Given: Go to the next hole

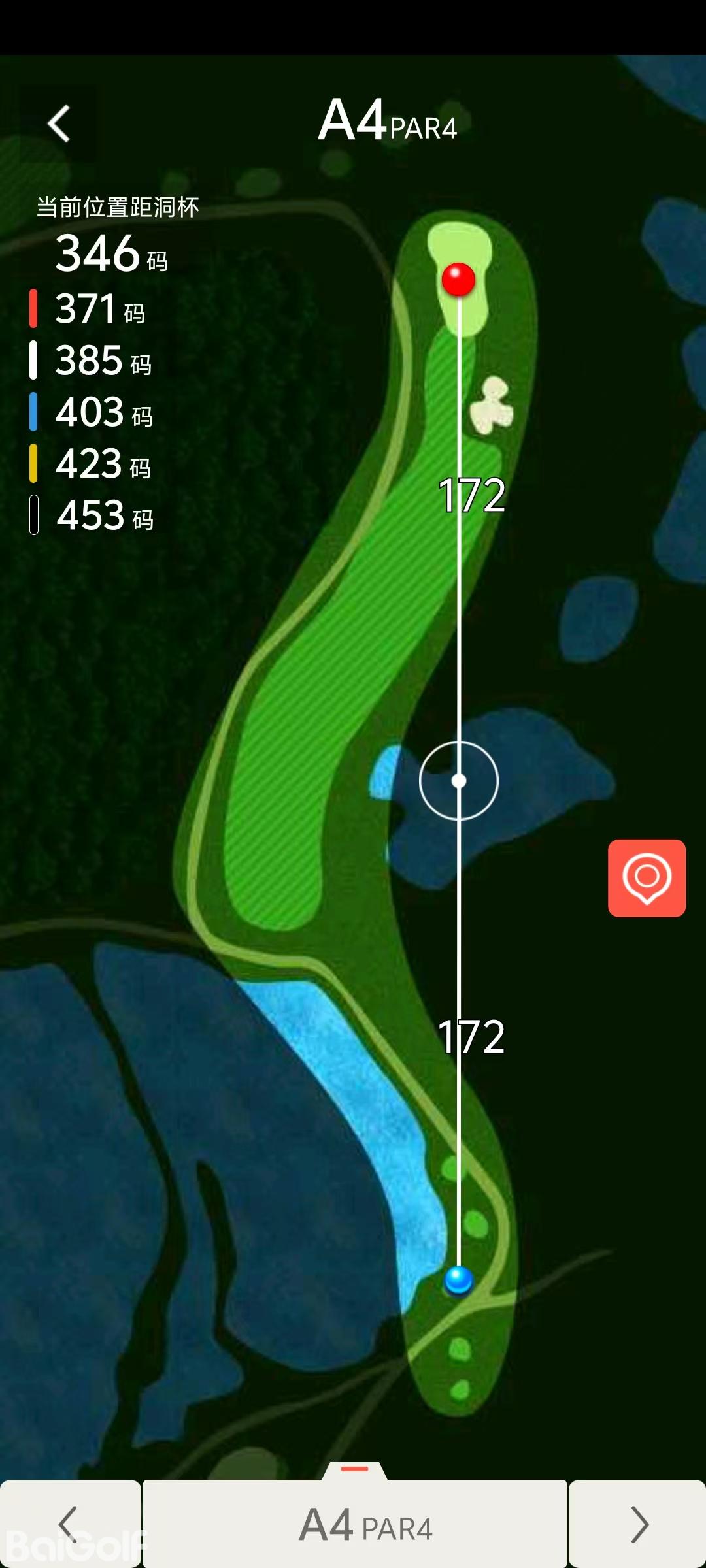Looking at the screenshot, I should pos(638,1524).
